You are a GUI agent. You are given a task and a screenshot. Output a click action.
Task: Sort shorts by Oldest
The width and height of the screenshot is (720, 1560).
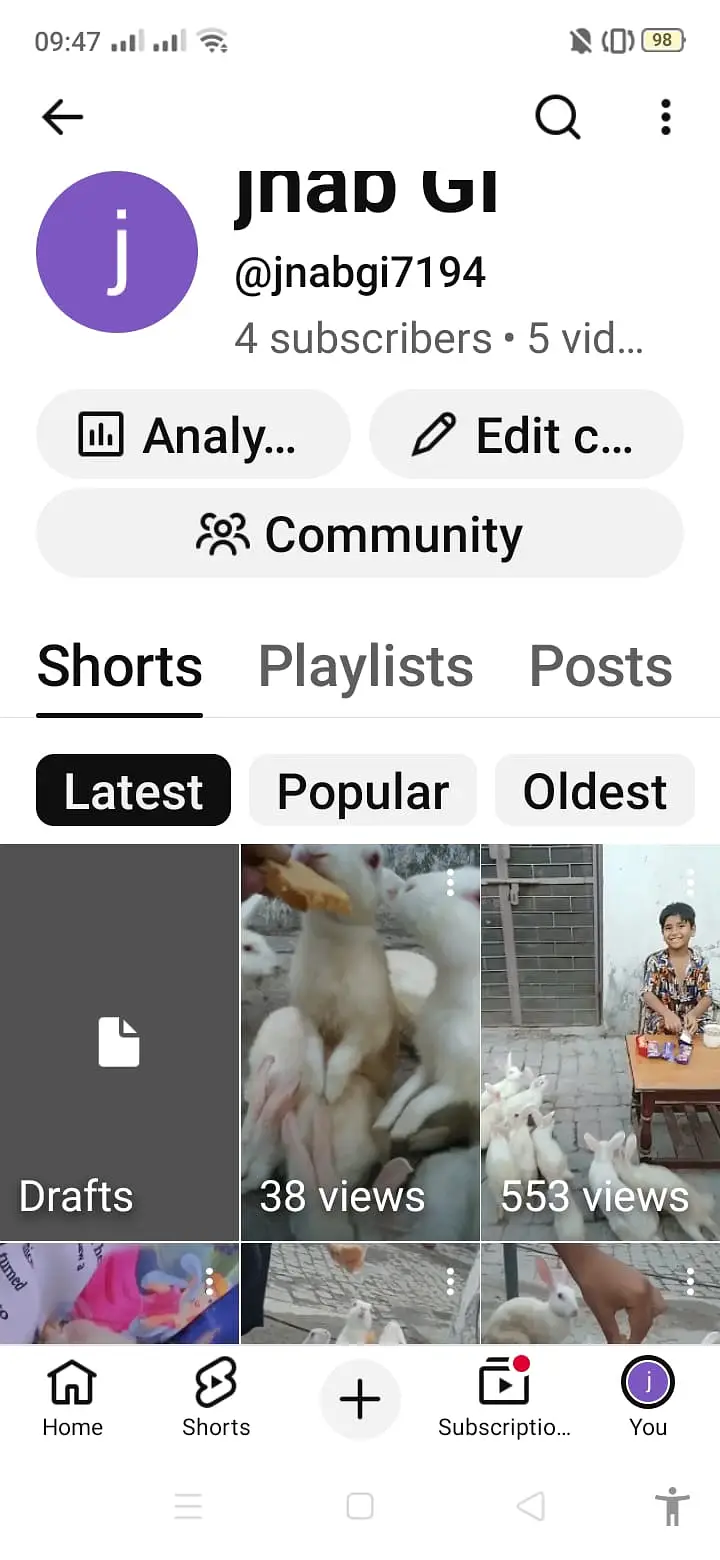point(595,791)
